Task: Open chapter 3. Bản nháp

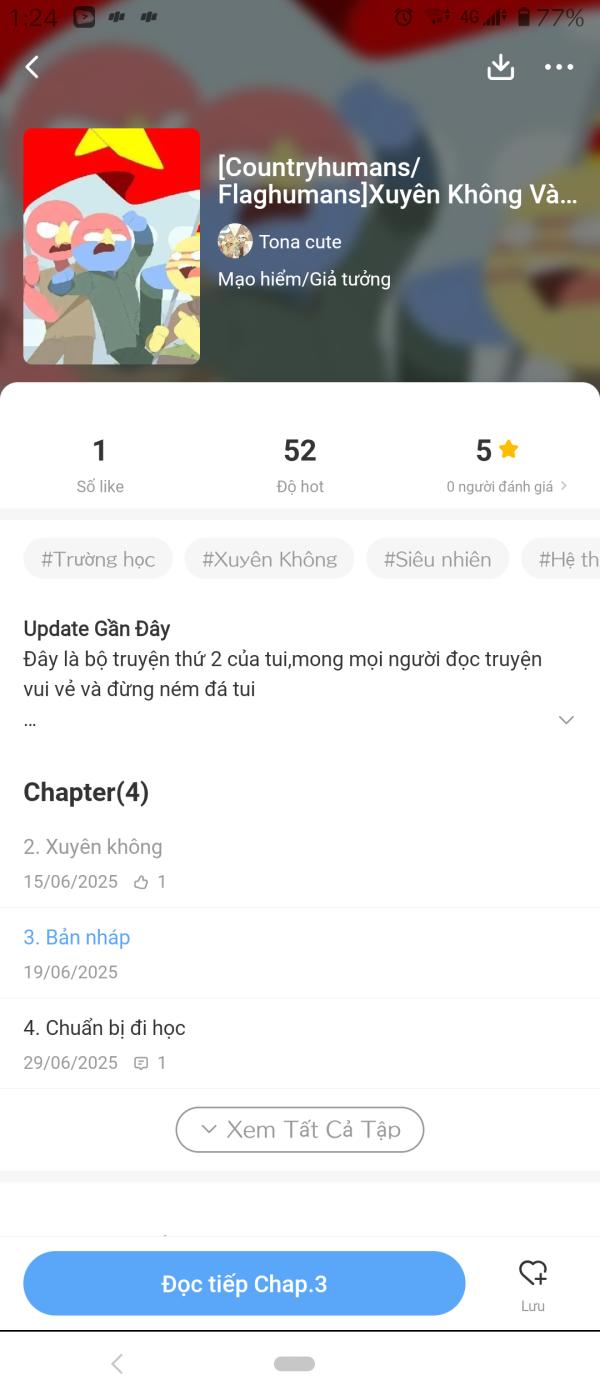Action: (x=77, y=938)
